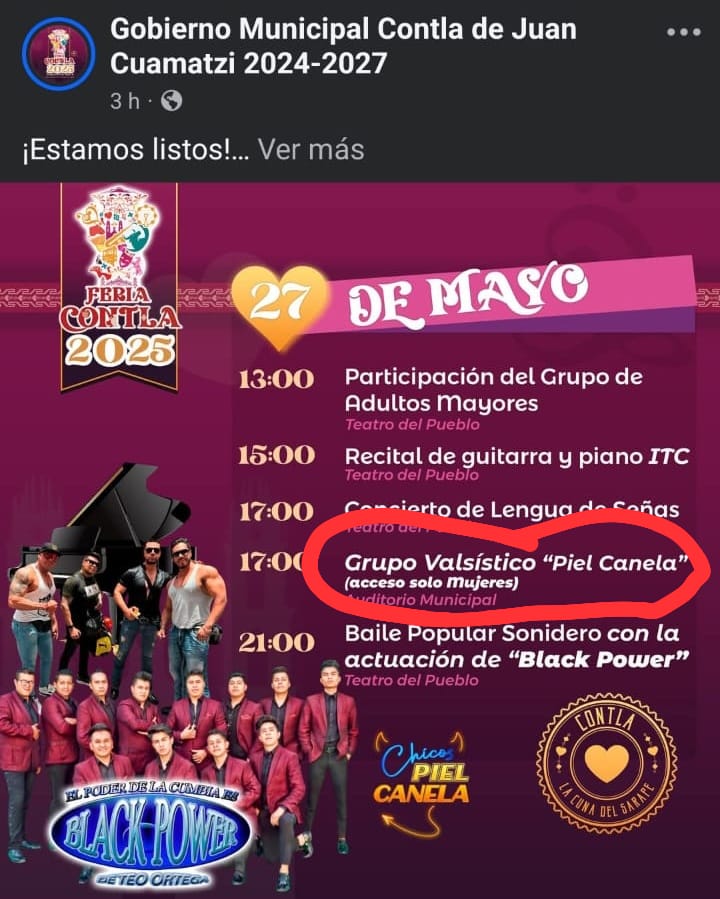The height and width of the screenshot is (899, 720).
Task: Open Gobierno Municipal Contla profile picture
Action: pos(57,53)
